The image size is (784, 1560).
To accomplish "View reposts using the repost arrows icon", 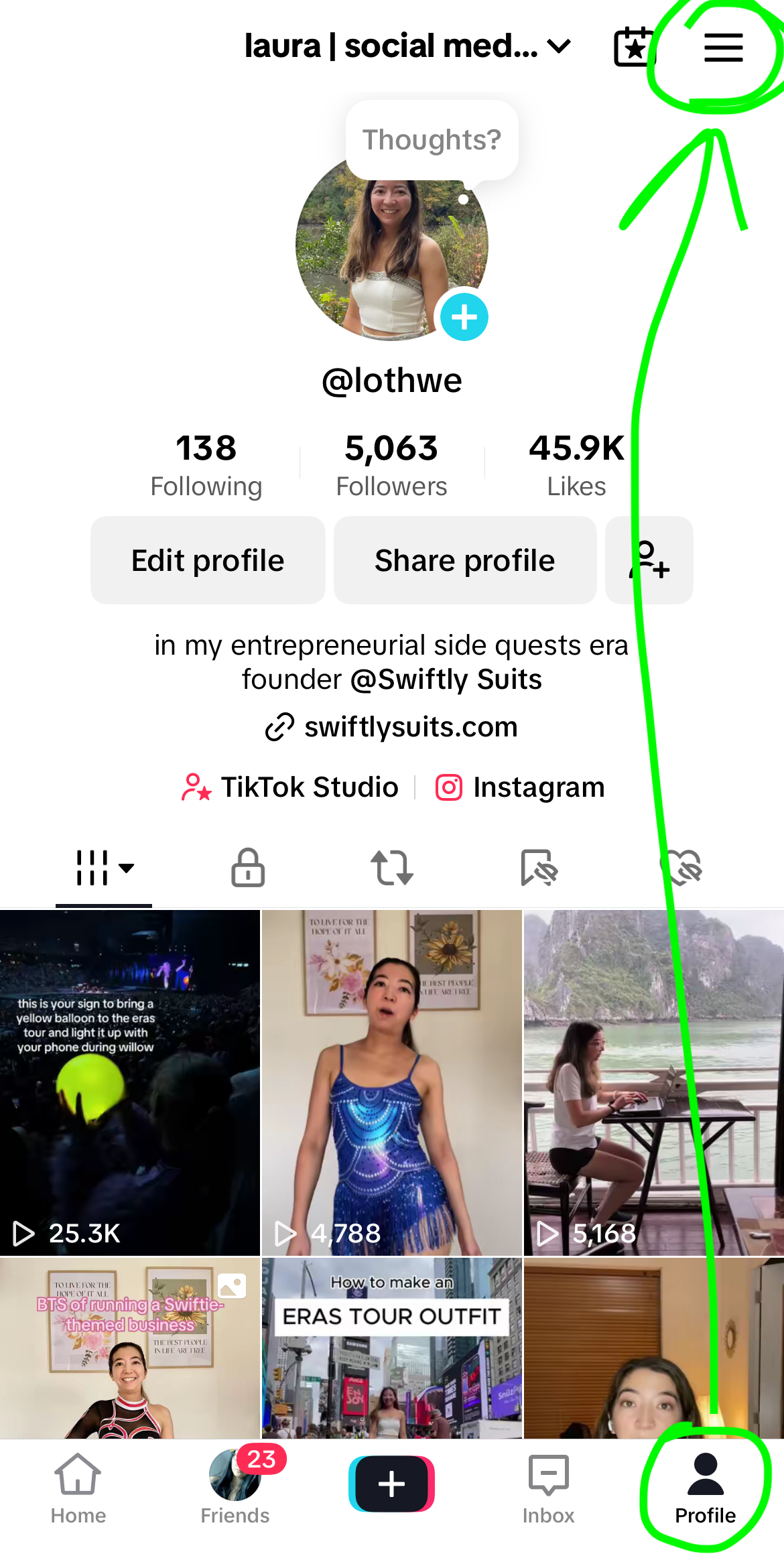I will (392, 868).
